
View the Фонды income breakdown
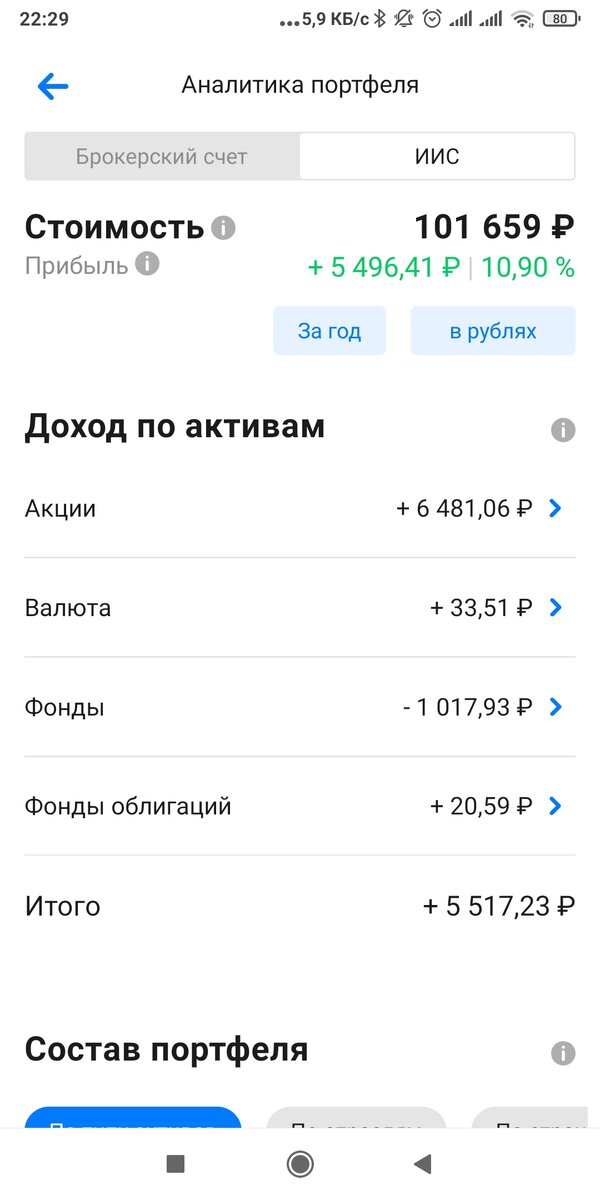click(x=300, y=707)
